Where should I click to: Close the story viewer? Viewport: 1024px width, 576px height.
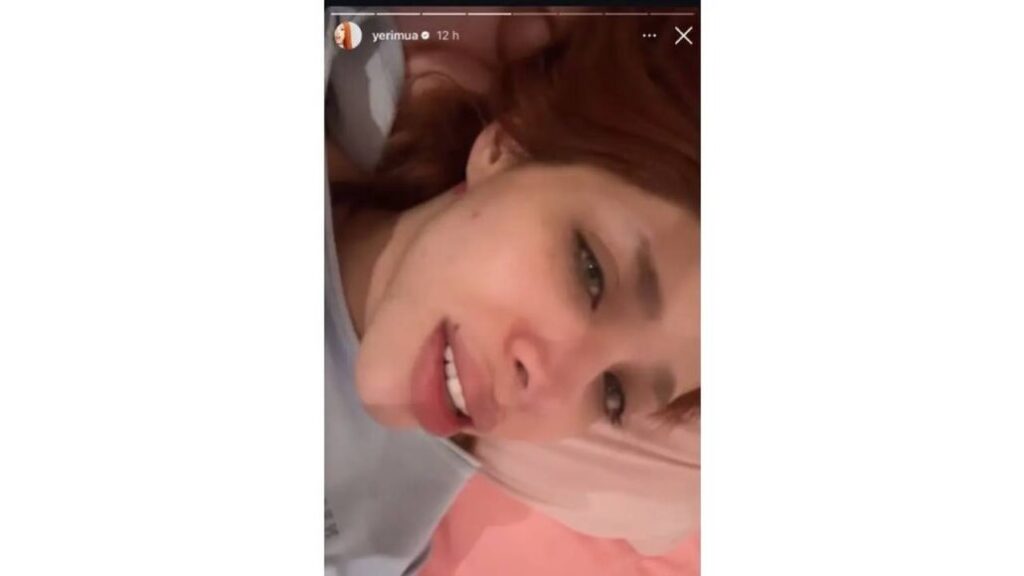683,36
